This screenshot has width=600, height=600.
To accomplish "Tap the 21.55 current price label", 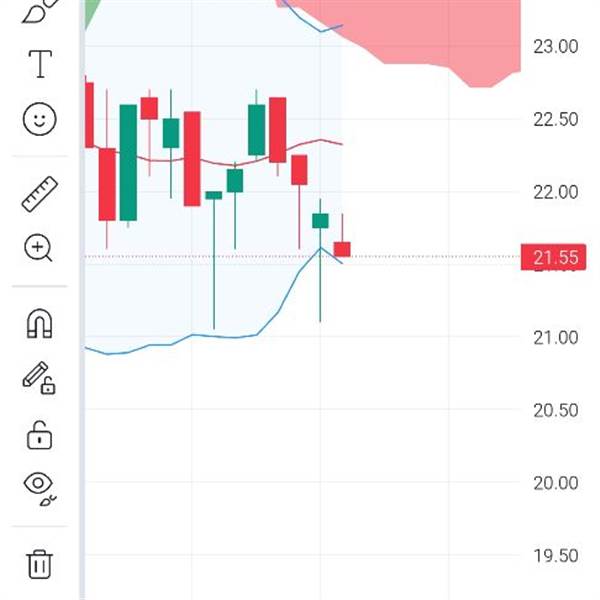I will coord(554,258).
